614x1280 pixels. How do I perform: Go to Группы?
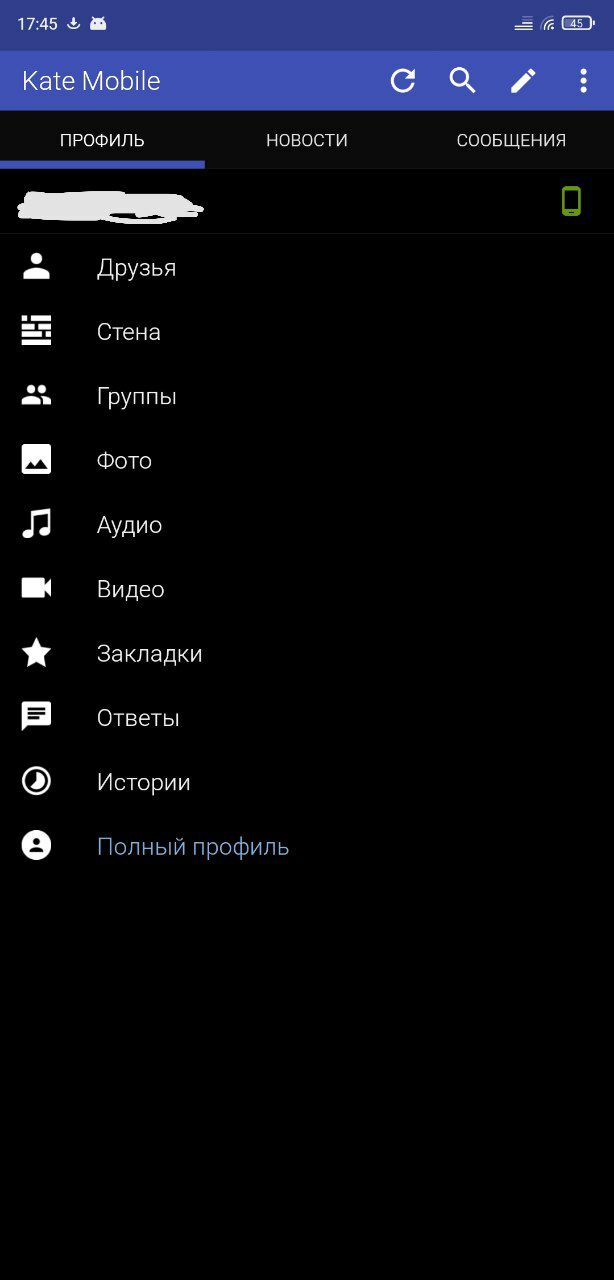point(307,396)
